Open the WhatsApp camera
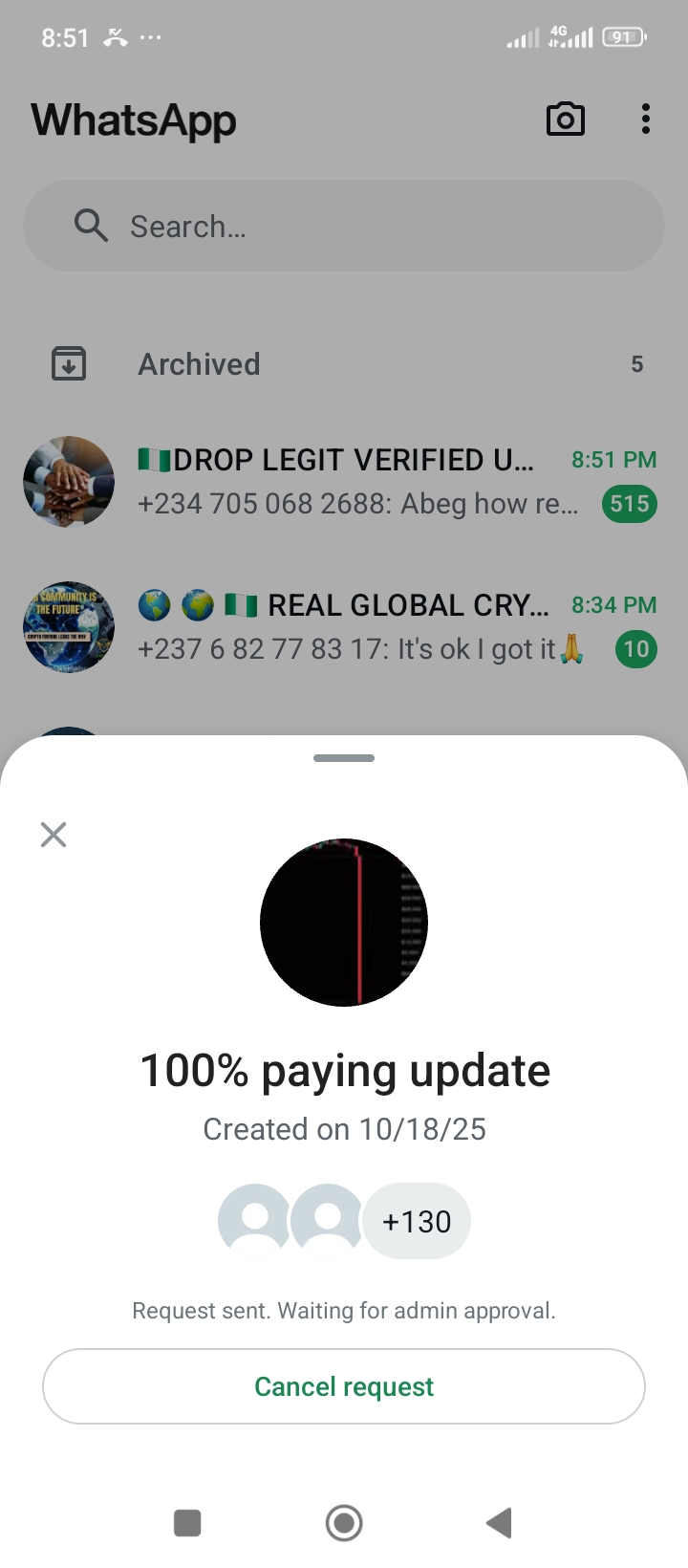The image size is (688, 1568). pyautogui.click(x=565, y=120)
